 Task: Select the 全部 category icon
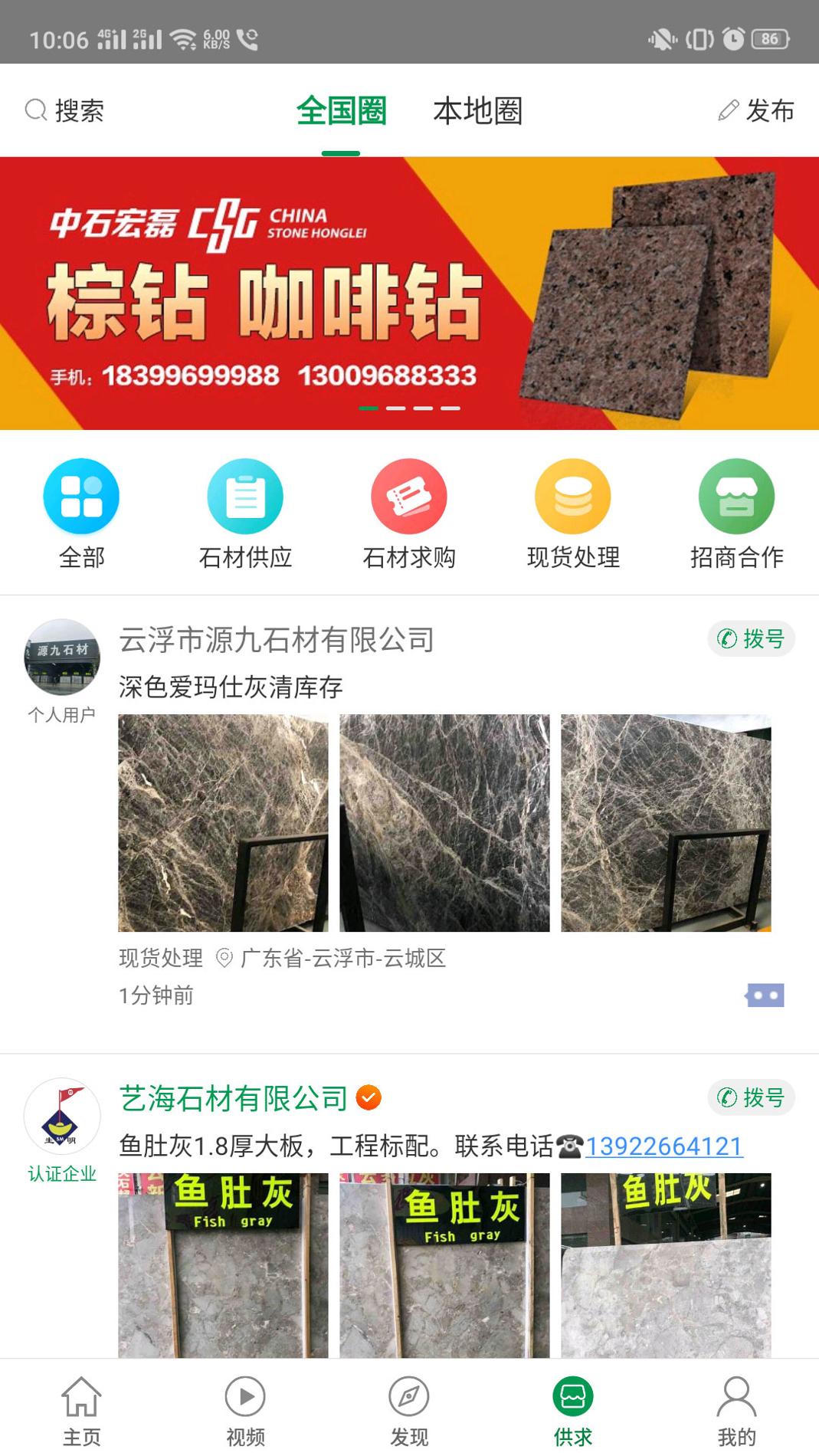81,497
